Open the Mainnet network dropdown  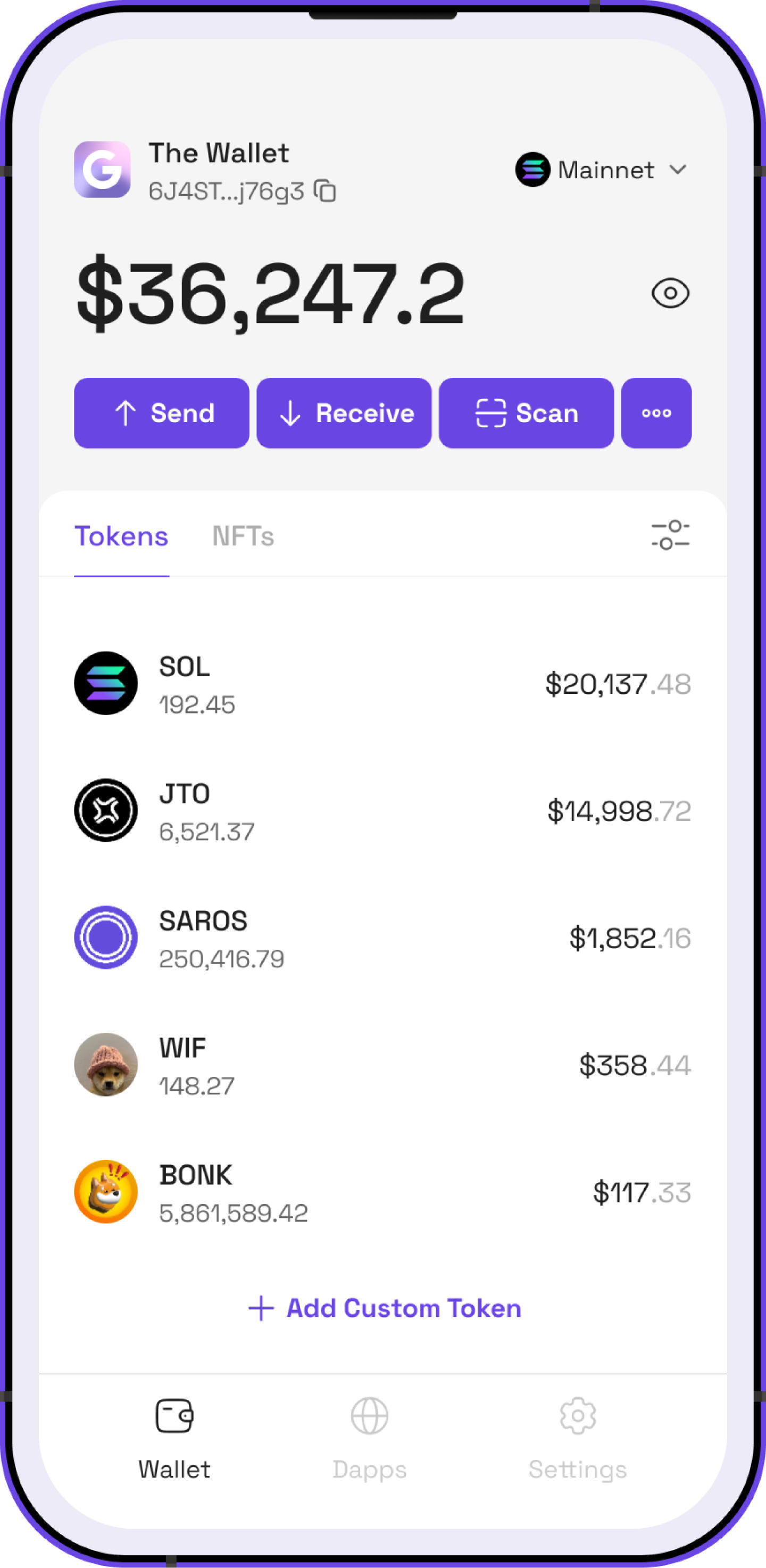point(602,170)
